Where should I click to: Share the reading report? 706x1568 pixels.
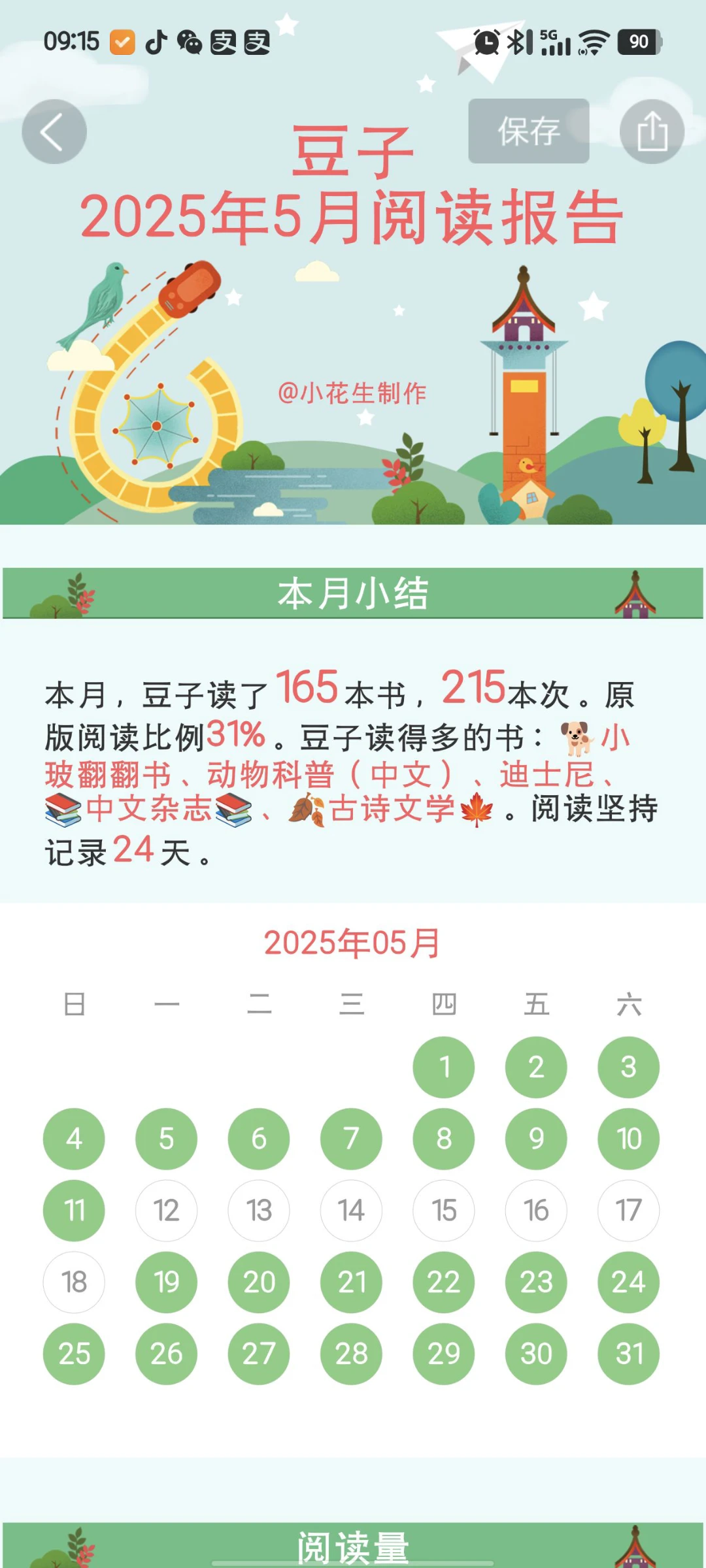[652, 131]
